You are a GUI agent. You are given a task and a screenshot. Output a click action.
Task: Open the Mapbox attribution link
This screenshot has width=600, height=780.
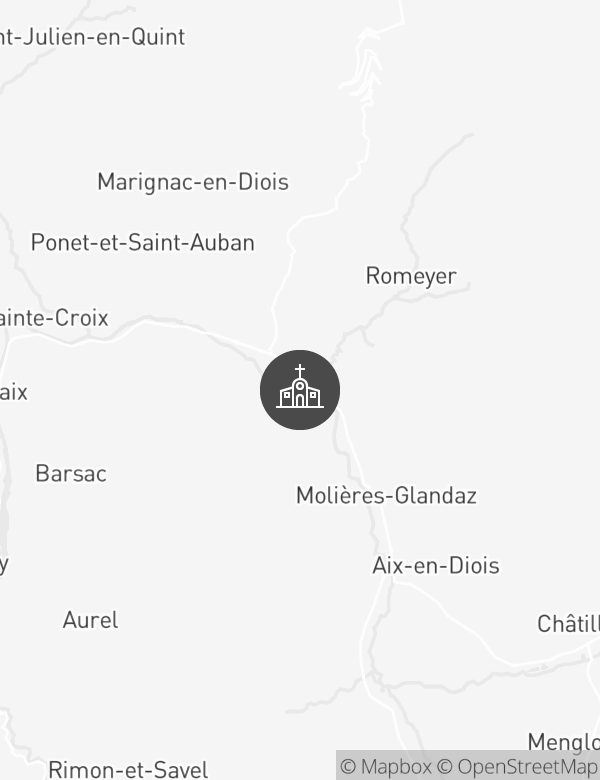tap(386, 767)
